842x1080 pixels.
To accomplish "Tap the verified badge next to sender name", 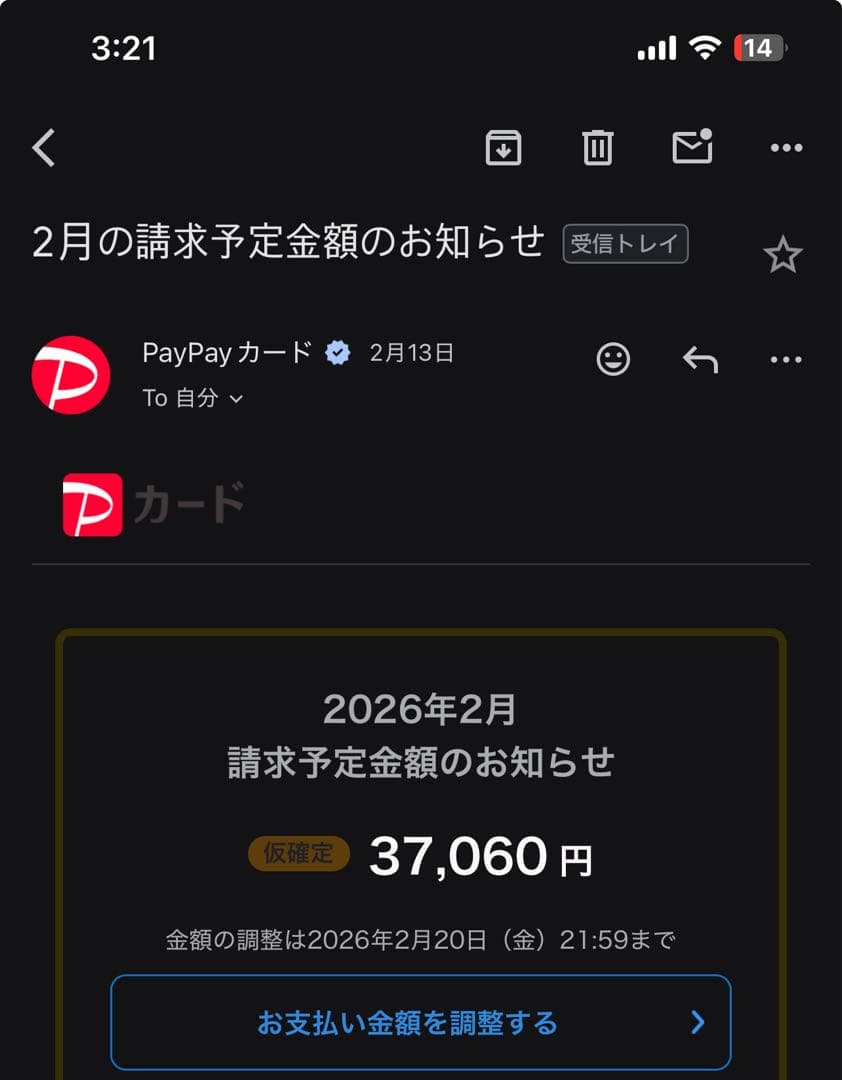I will coord(340,352).
